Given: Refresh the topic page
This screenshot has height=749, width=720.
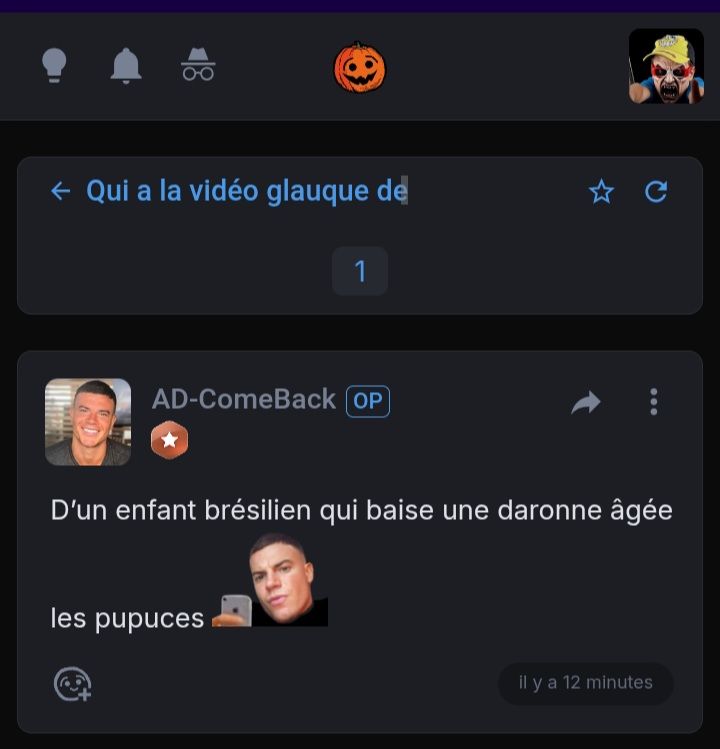Looking at the screenshot, I should pos(656,191).
